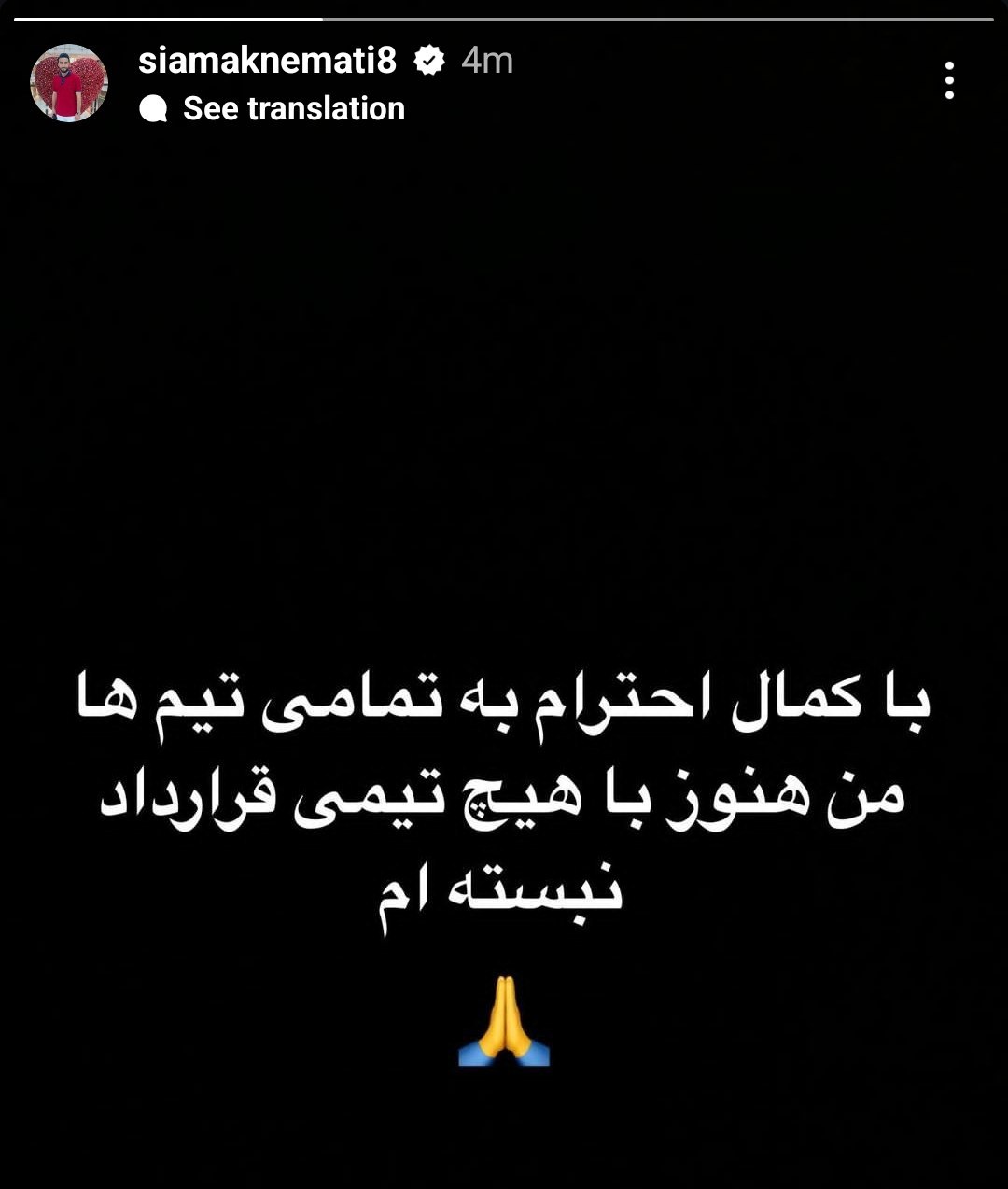Open siamaknemati8's profile picture
The image size is (1008, 1189).
coord(69,83)
